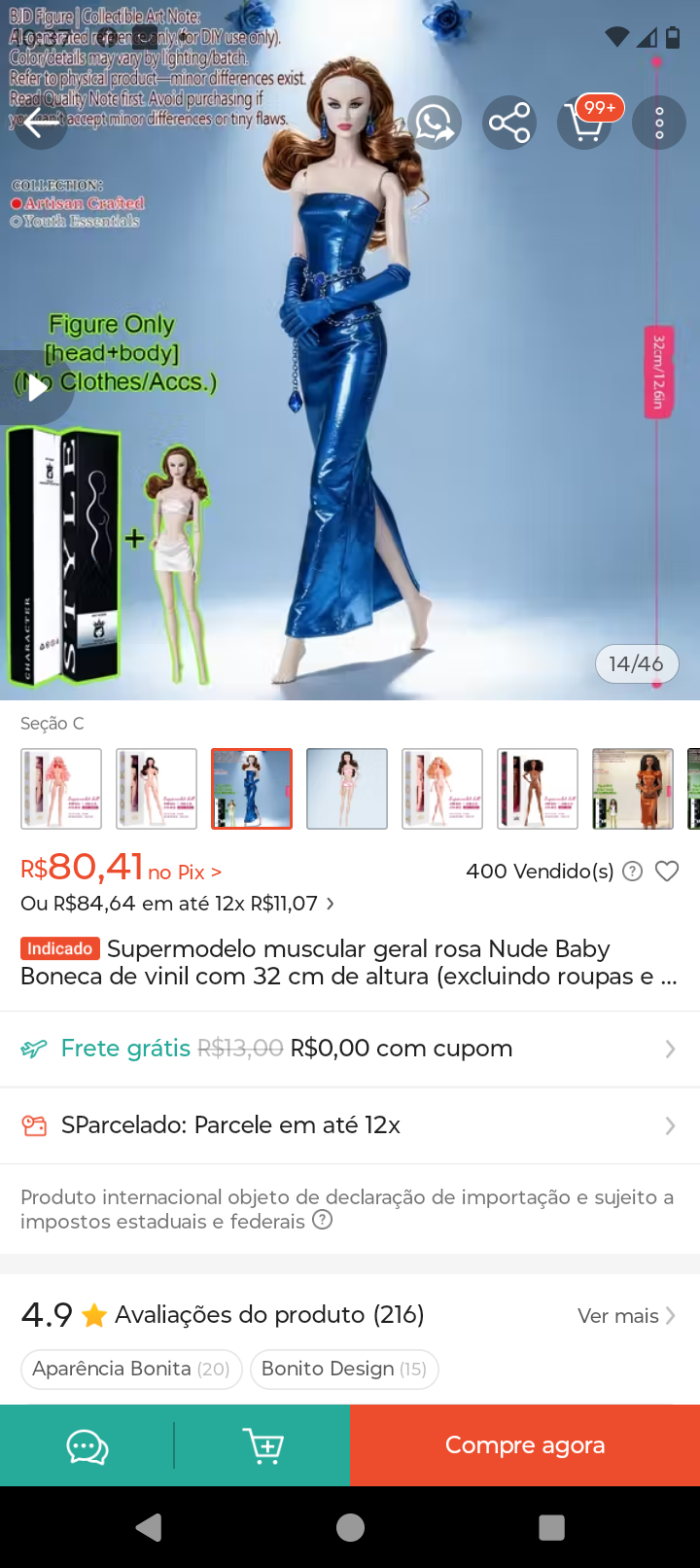The height and width of the screenshot is (1568, 700).
Task: Select the orange dress doll thumbnail
Action: [633, 789]
